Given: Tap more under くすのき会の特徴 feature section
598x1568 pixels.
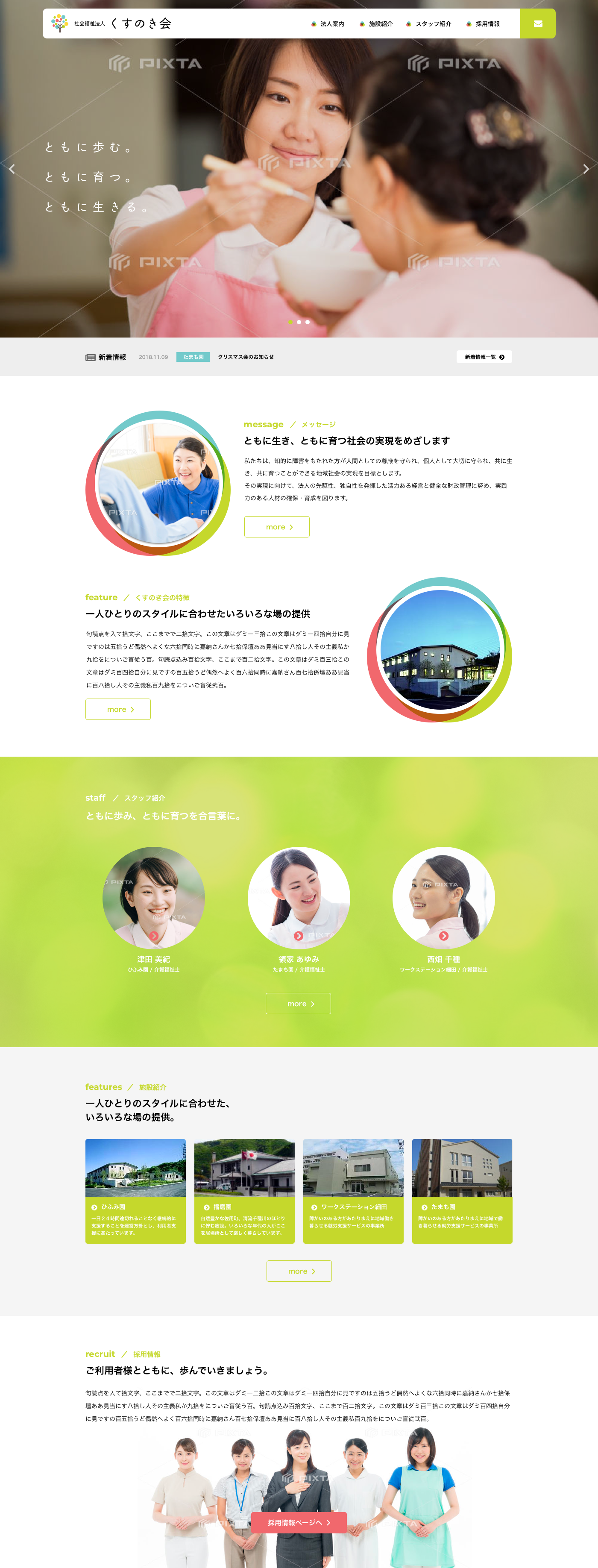Looking at the screenshot, I should [x=118, y=709].
